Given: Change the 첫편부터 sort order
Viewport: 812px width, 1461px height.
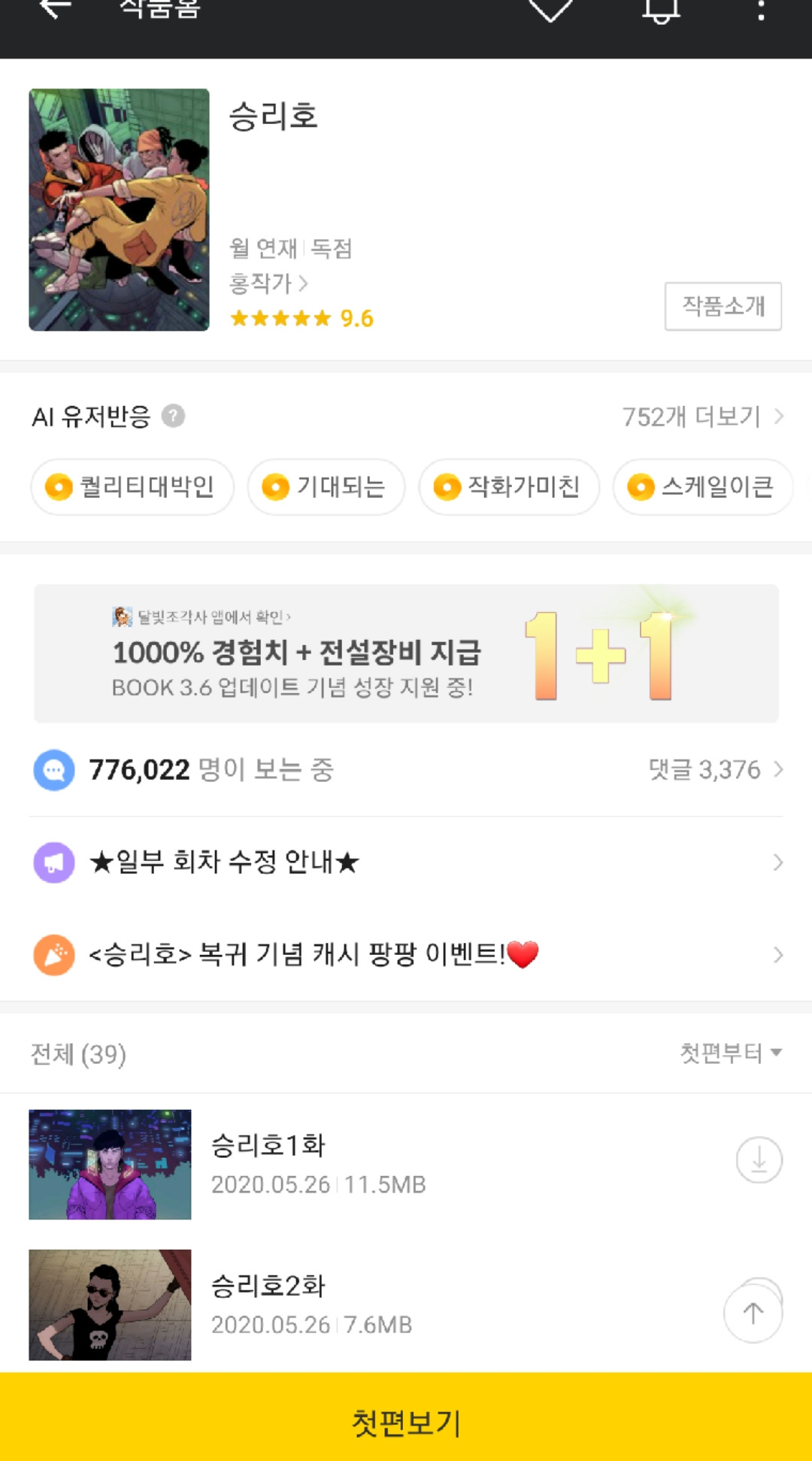Looking at the screenshot, I should [x=731, y=1053].
